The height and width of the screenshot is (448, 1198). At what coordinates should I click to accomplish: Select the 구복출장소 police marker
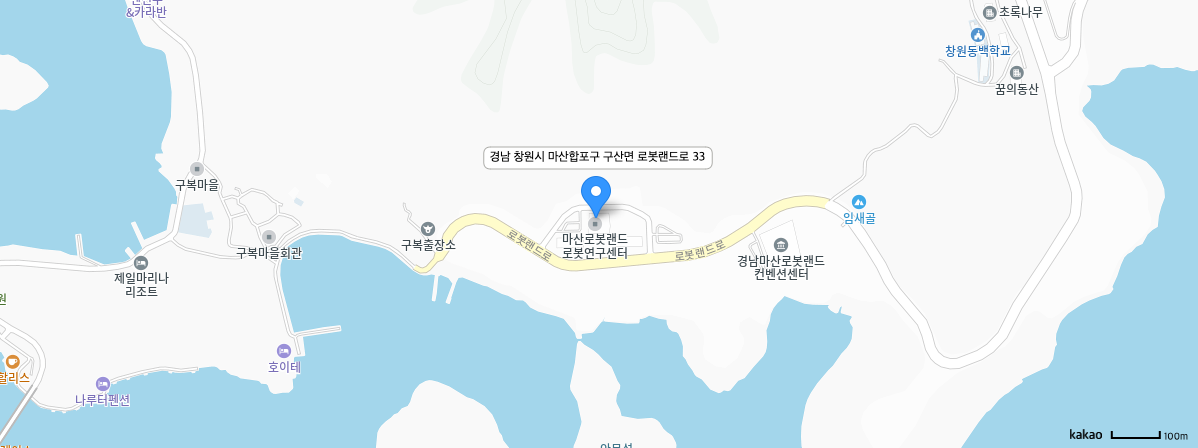pyautogui.click(x=428, y=229)
